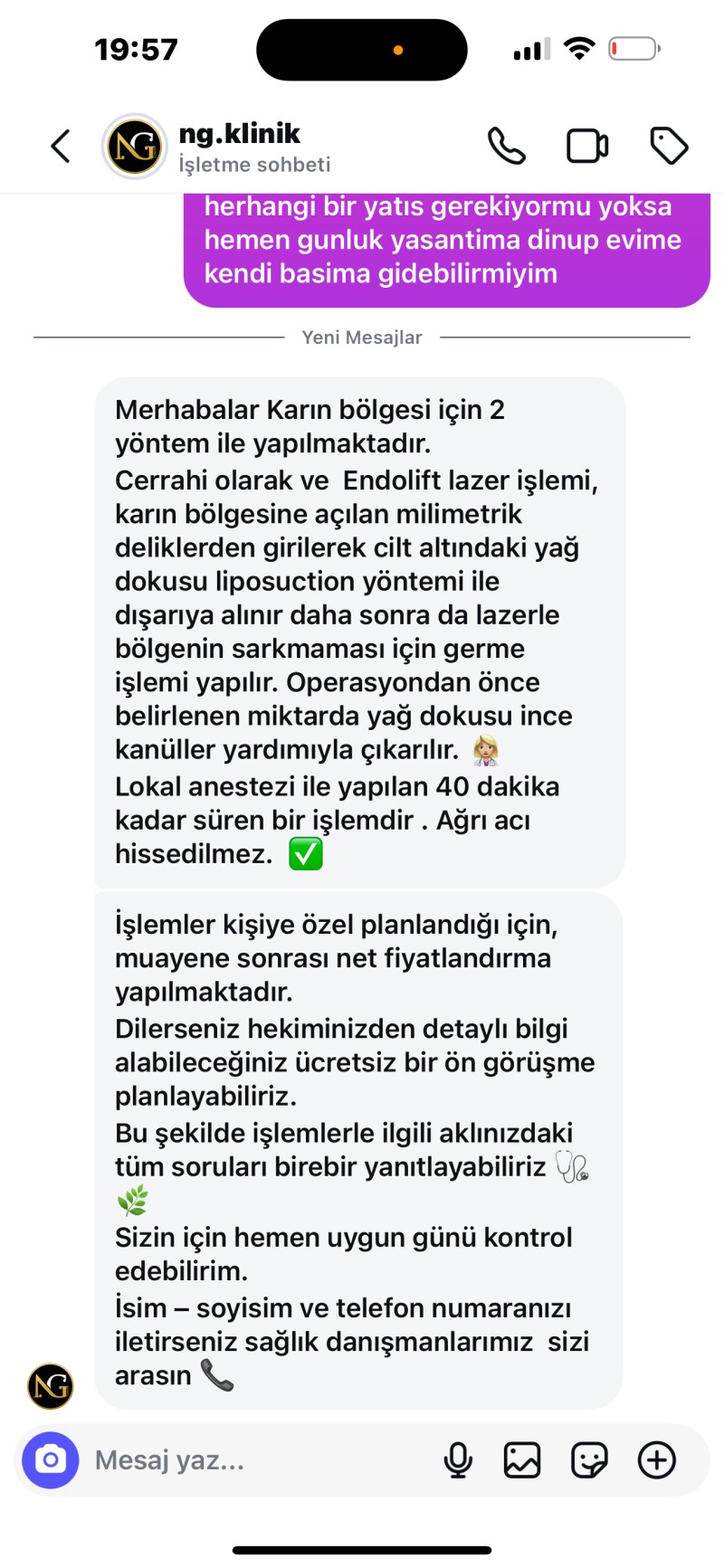Open more options with the plus icon
Viewport: 724px width, 1568px height.
point(657,1459)
